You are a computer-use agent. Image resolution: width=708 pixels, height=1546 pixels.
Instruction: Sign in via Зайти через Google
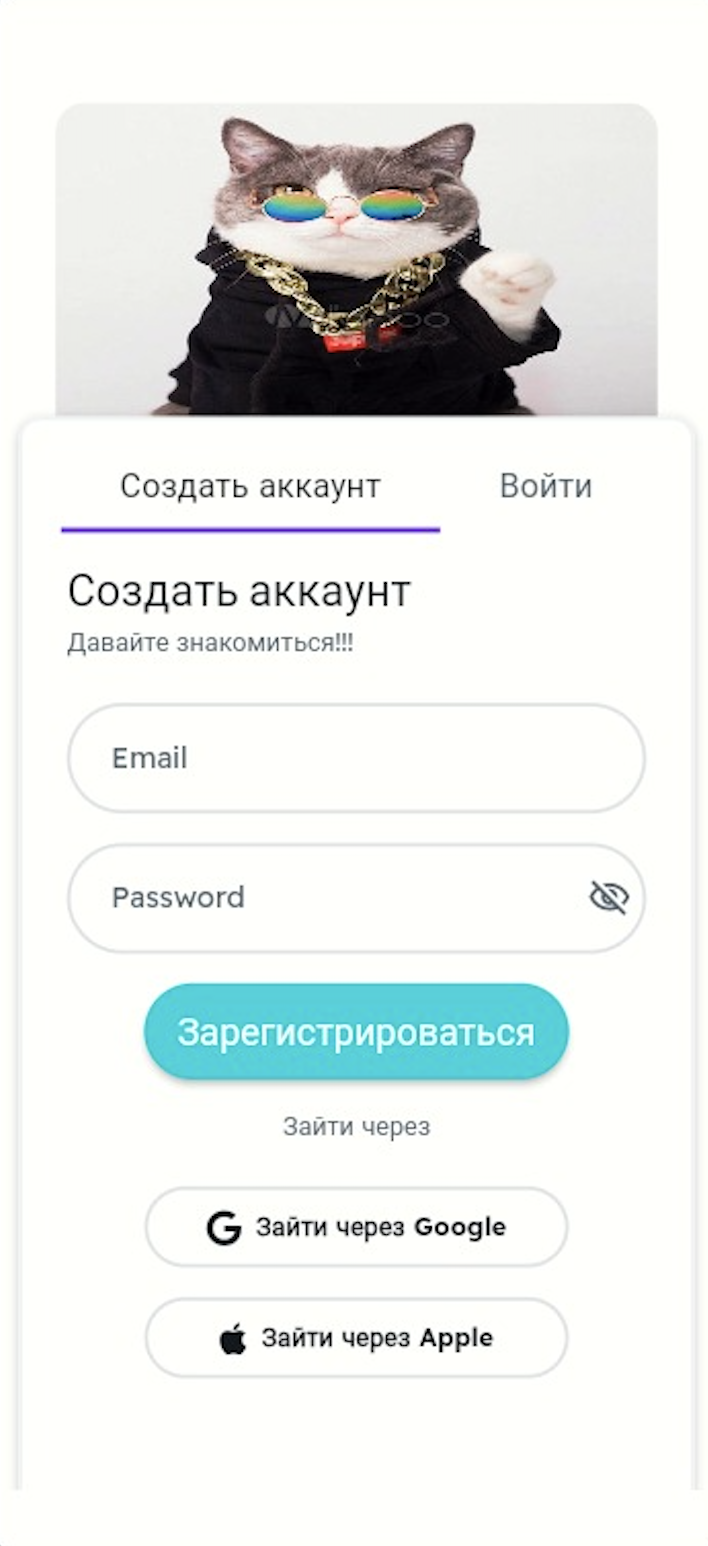tap(356, 1227)
